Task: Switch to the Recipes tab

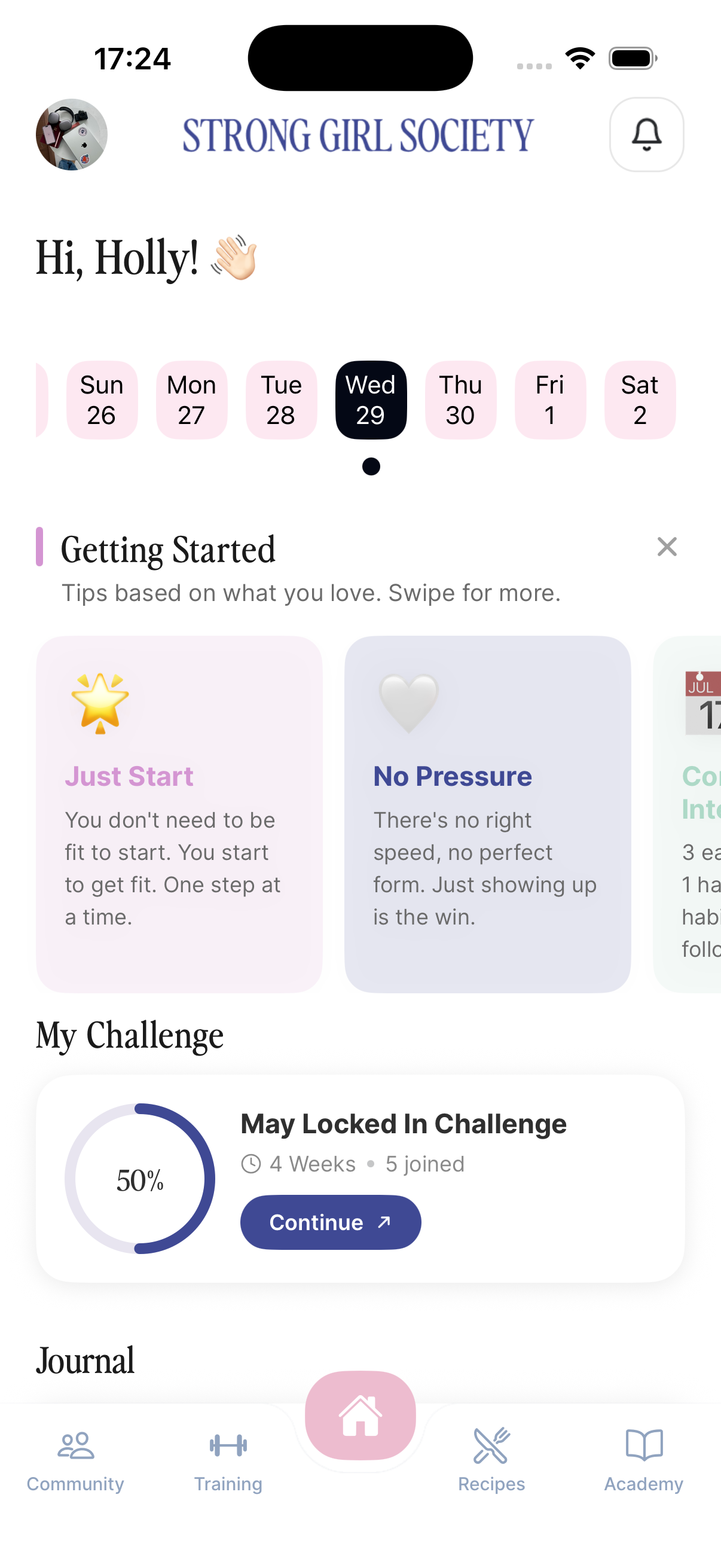Action: 491,1460
